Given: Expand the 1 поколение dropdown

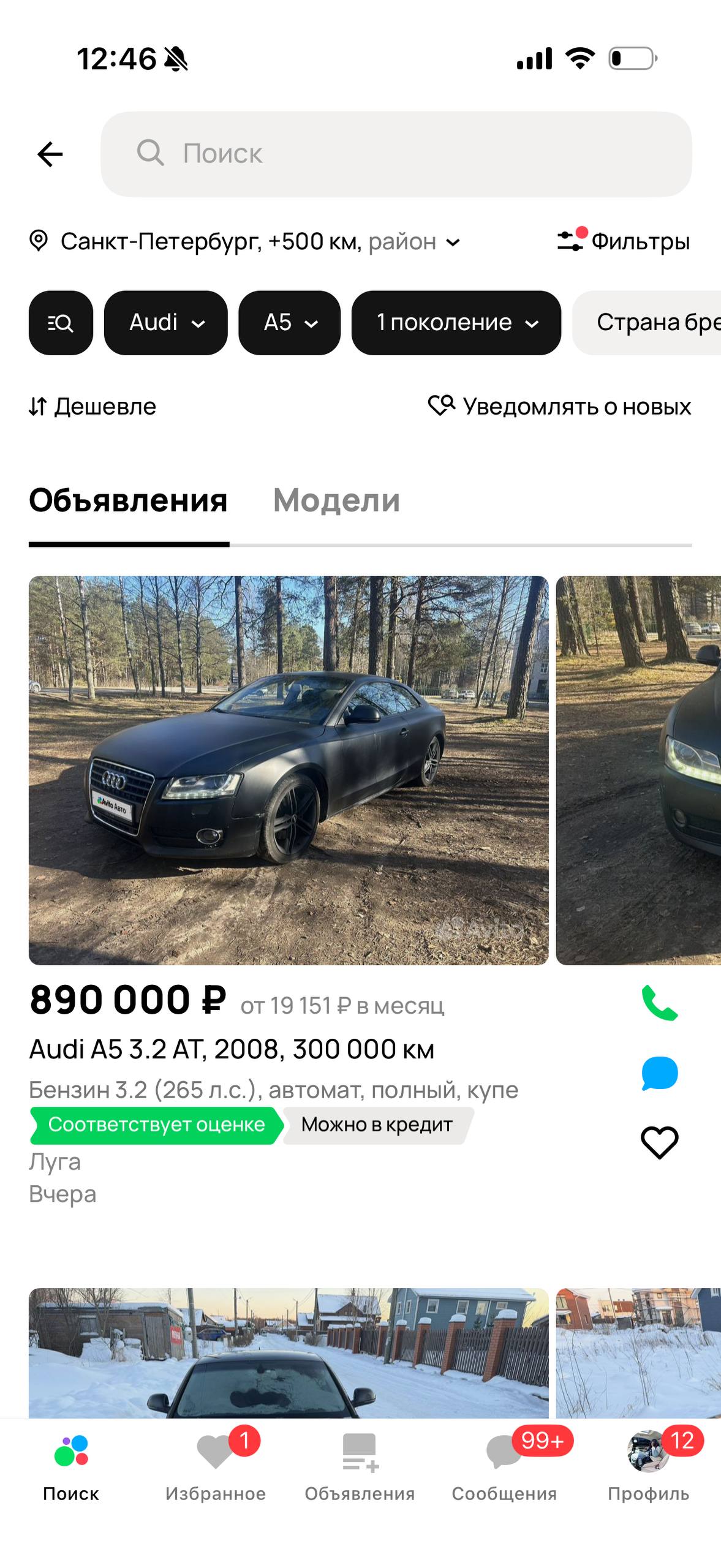Looking at the screenshot, I should pyautogui.click(x=456, y=323).
